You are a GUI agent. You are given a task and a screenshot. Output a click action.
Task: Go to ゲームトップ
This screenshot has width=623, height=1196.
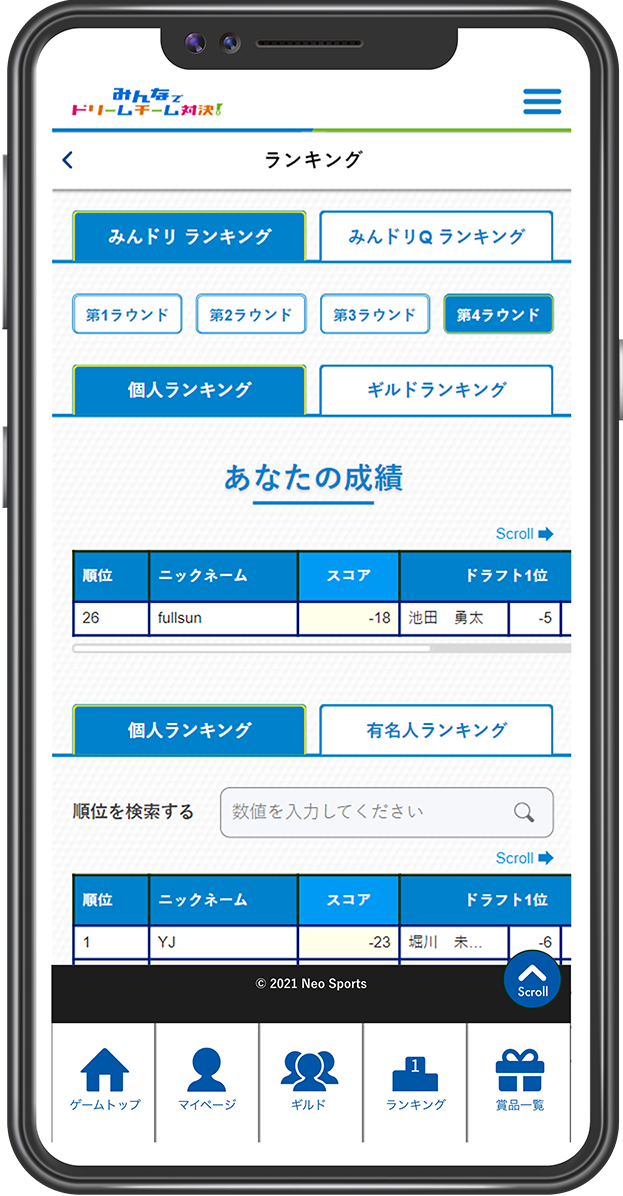pyautogui.click(x=104, y=1082)
